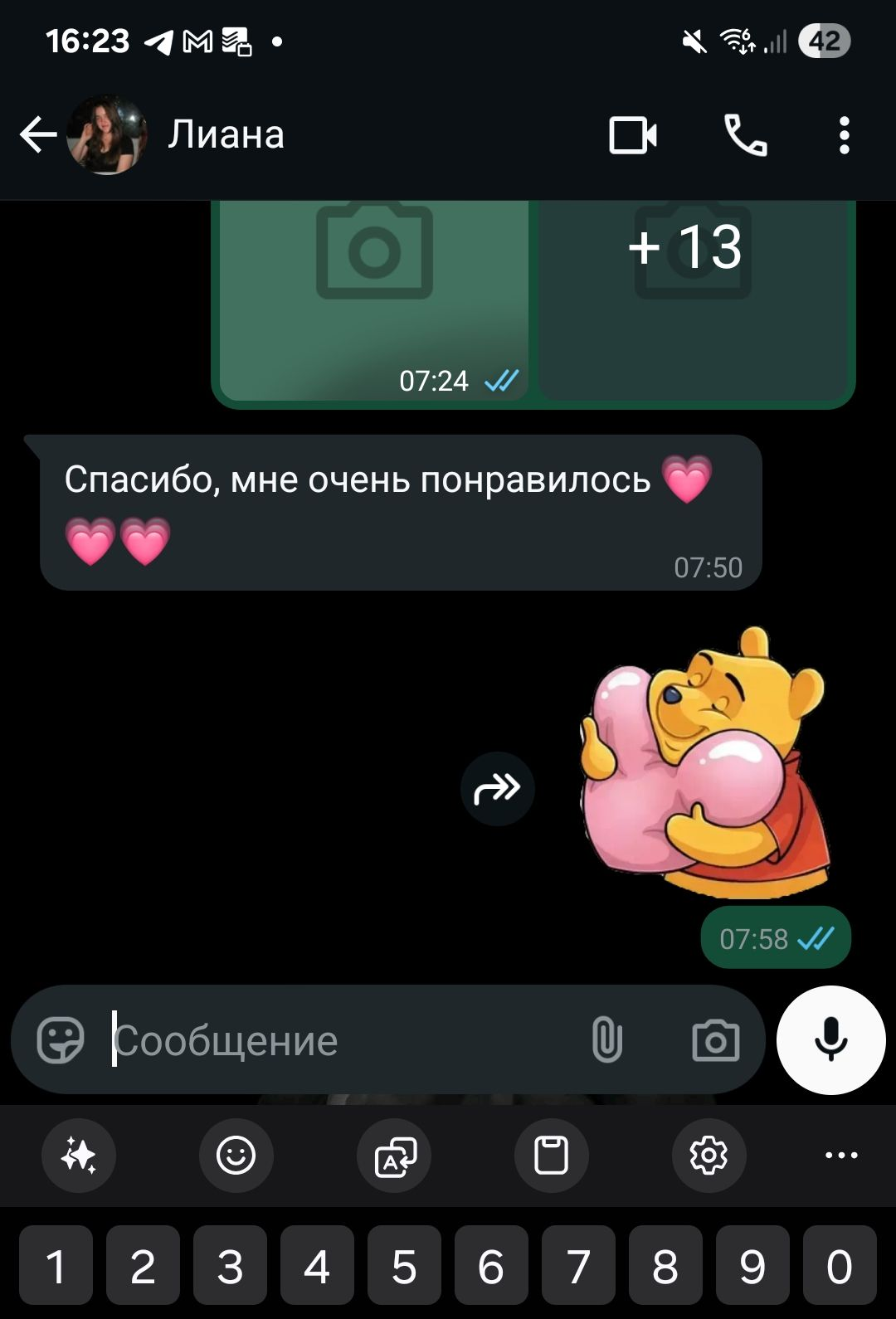Open the keyboard AI sparkle tools
Viewport: 896px width, 1319px height.
[79, 1155]
